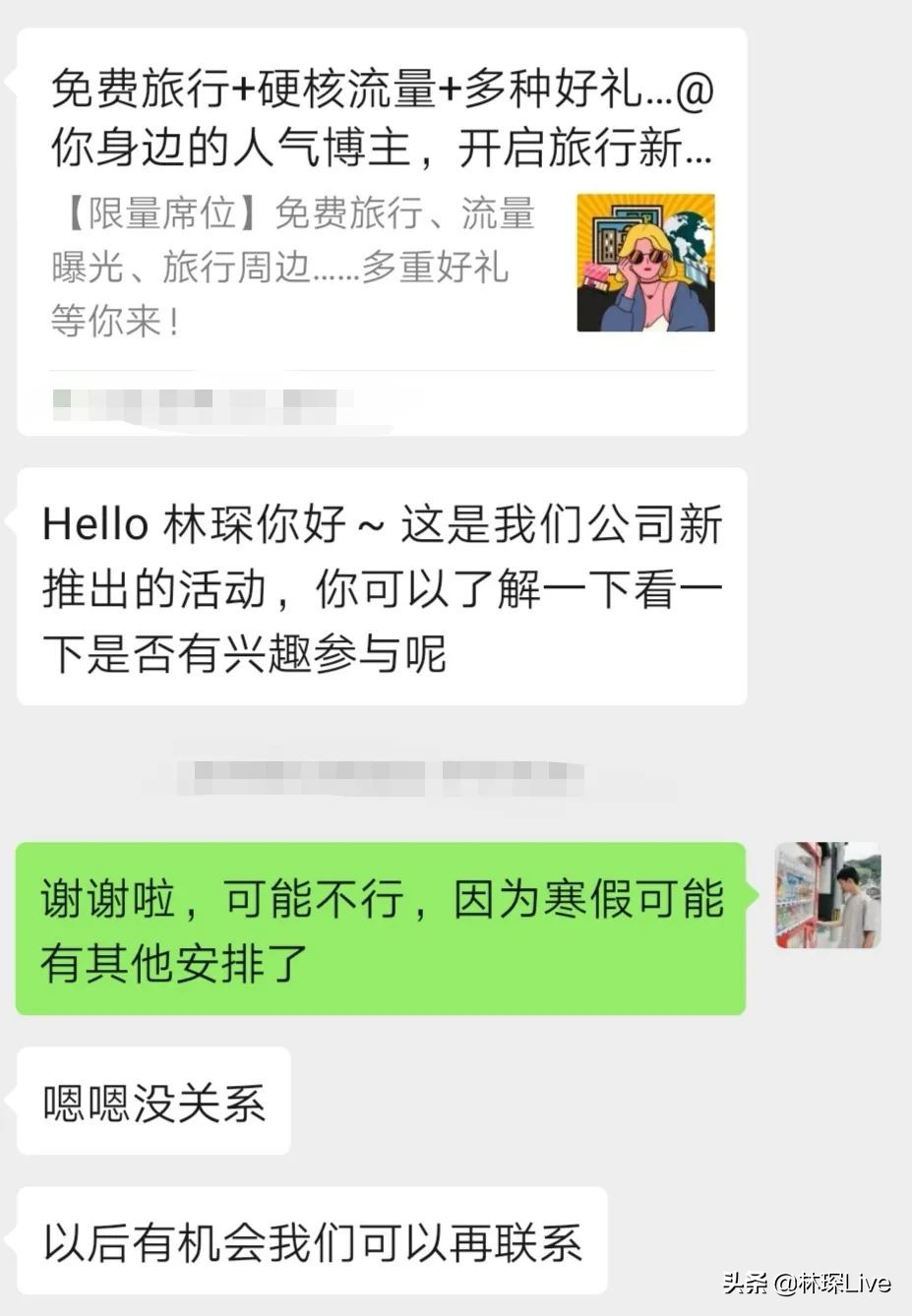Viewport: 912px width, 1316px height.
Task: Click the pink camera graphic in the thumbnail
Action: point(595,275)
